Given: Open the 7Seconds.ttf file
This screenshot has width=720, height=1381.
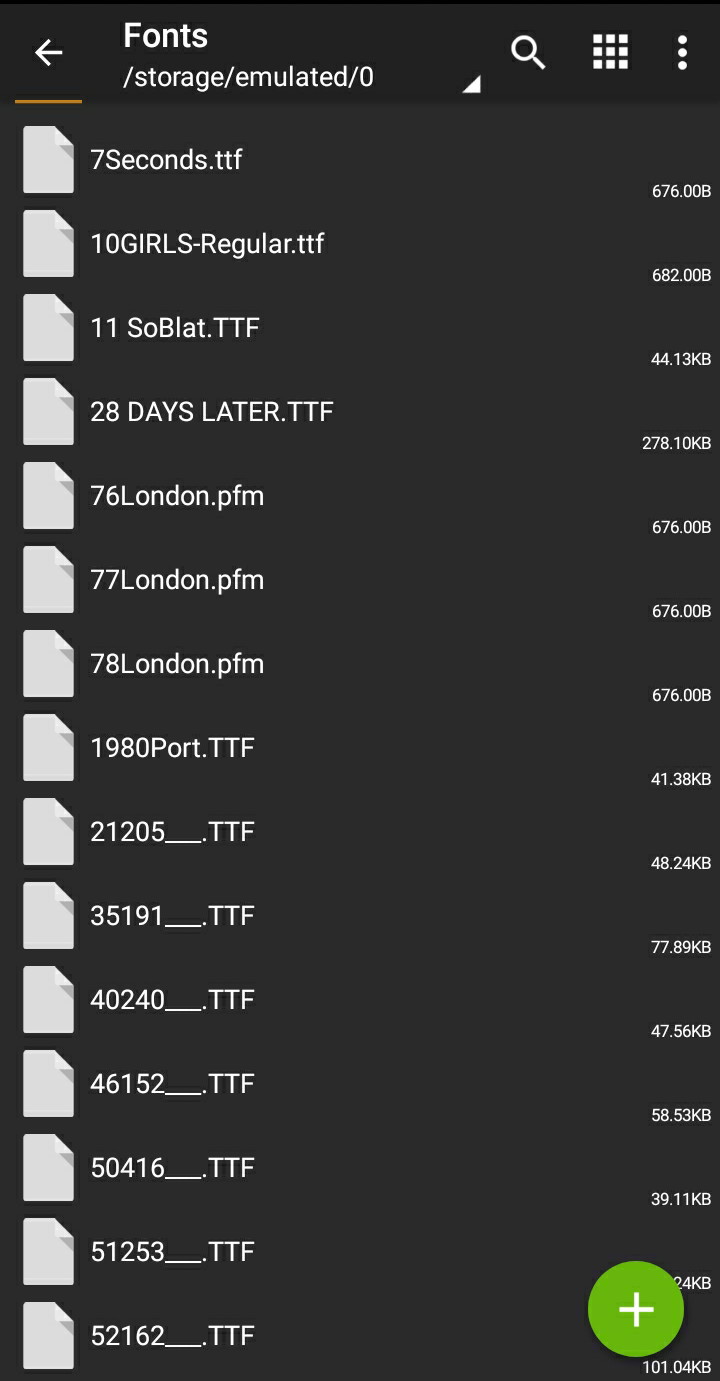Looking at the screenshot, I should click(x=166, y=160).
